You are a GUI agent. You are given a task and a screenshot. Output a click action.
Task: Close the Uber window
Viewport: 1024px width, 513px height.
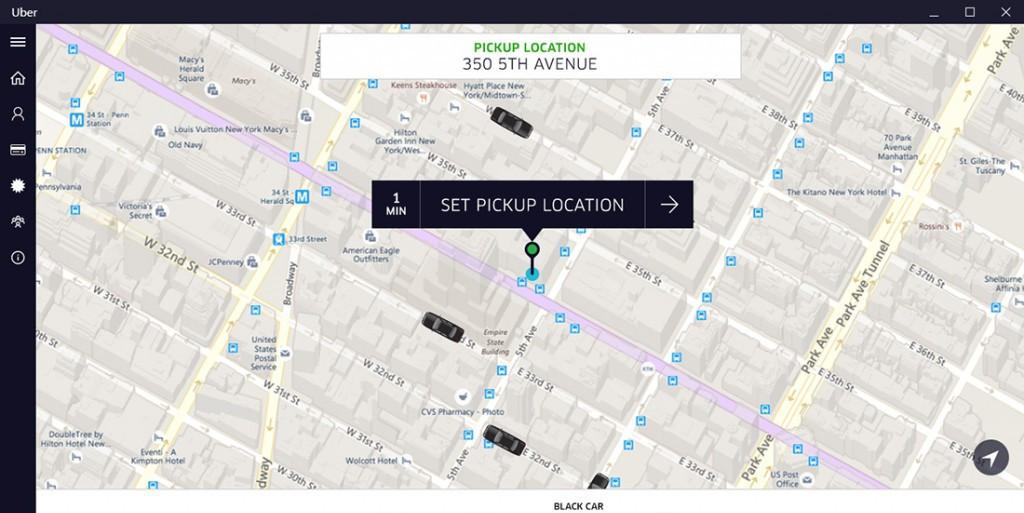coord(1004,12)
